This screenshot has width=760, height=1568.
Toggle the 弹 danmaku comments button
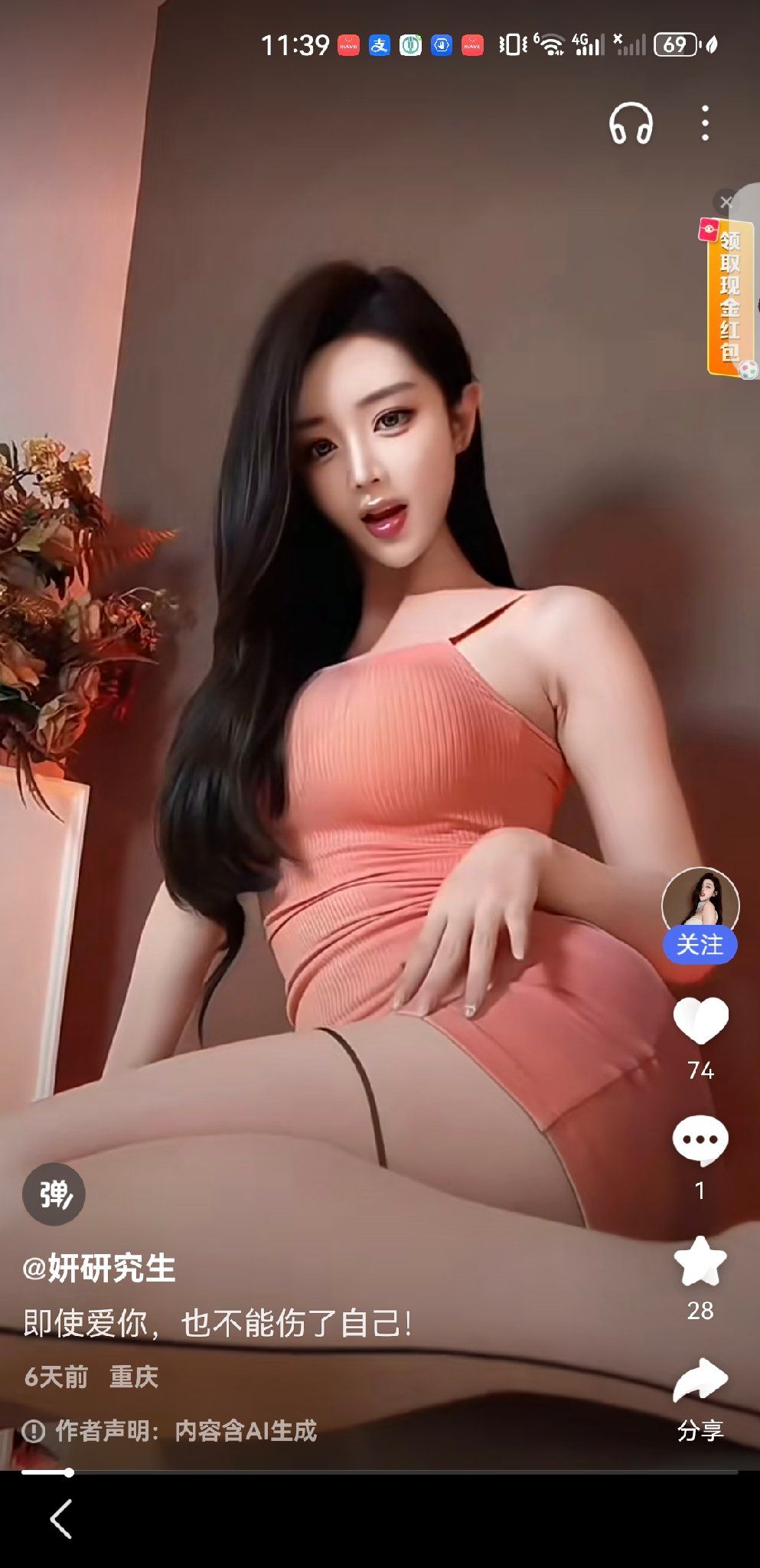coord(54,1194)
